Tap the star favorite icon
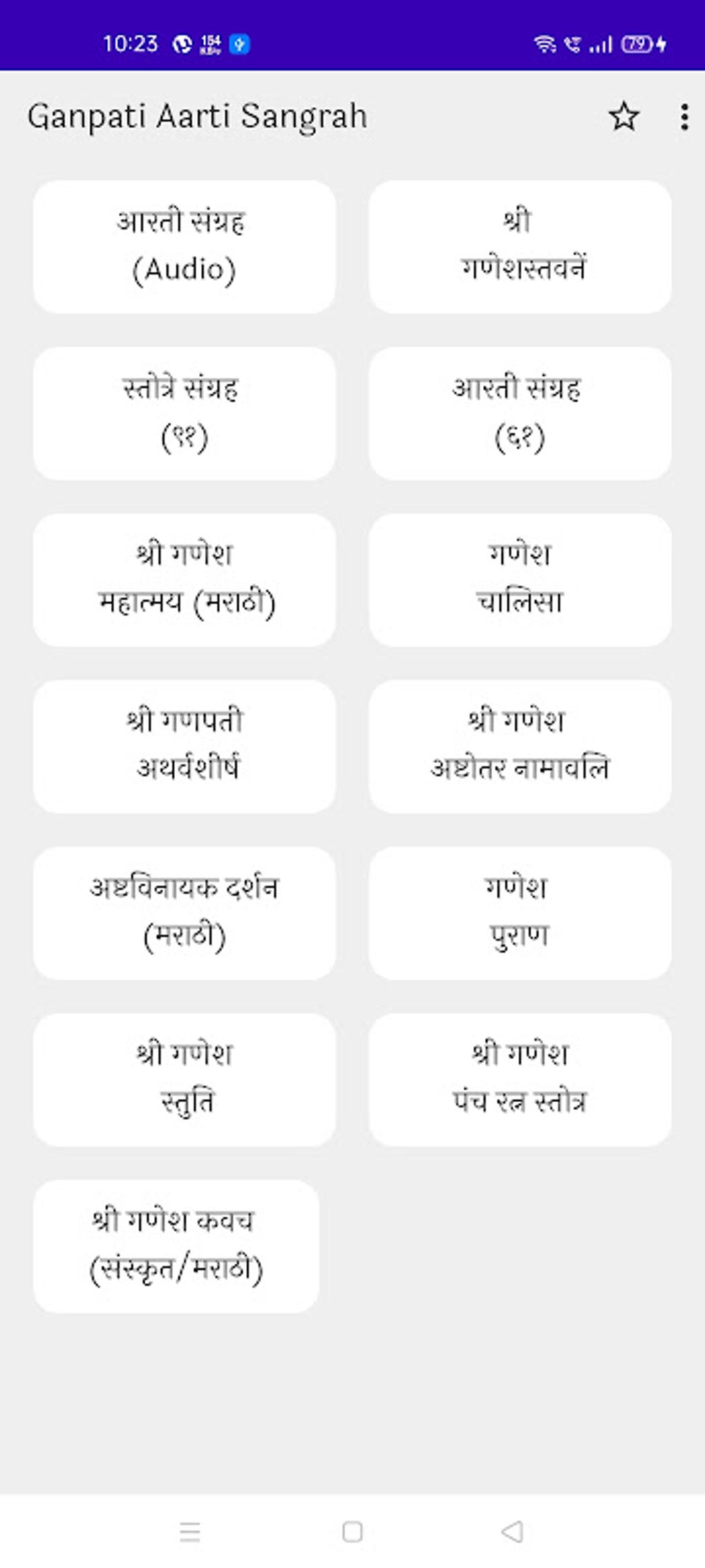Image resolution: width=705 pixels, height=1568 pixels. (x=623, y=116)
